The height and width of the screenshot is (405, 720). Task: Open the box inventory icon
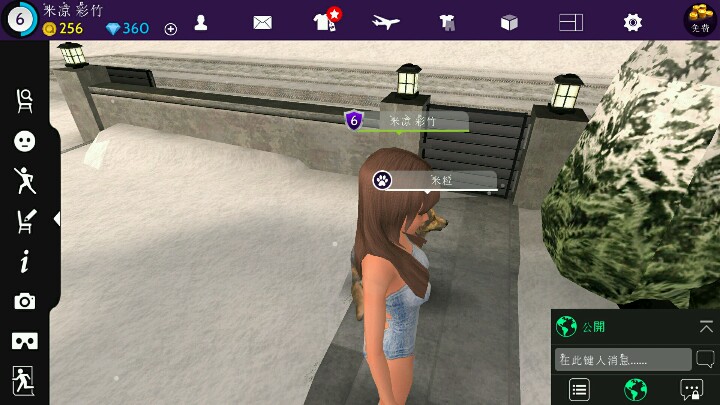click(509, 22)
